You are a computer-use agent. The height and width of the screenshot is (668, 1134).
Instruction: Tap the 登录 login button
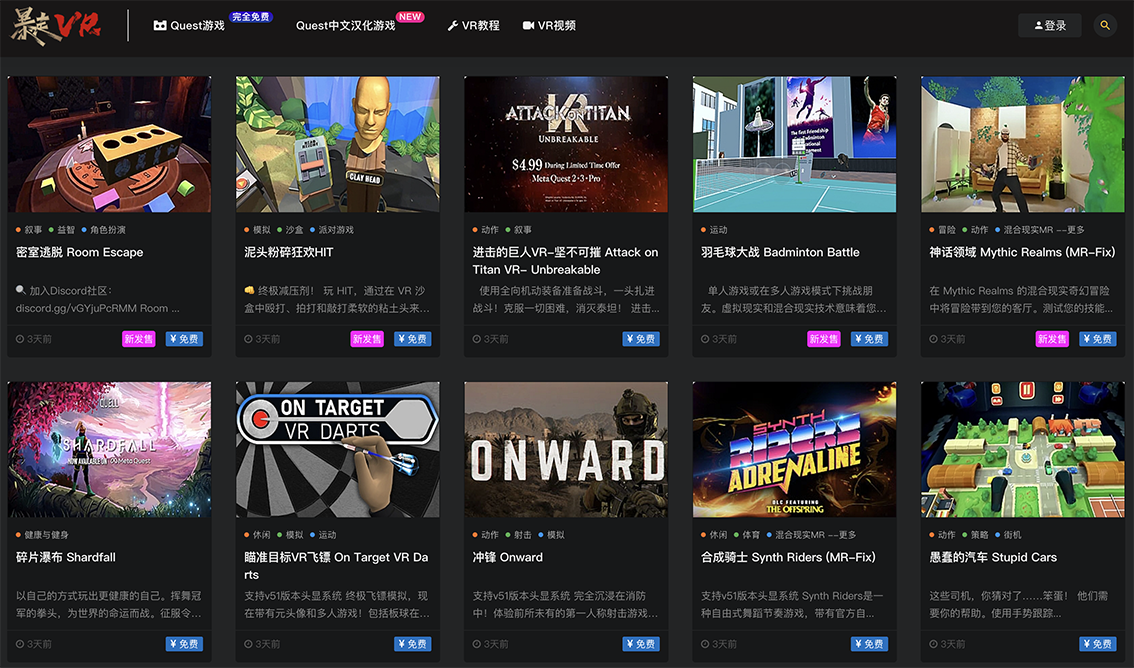[x=1049, y=25]
